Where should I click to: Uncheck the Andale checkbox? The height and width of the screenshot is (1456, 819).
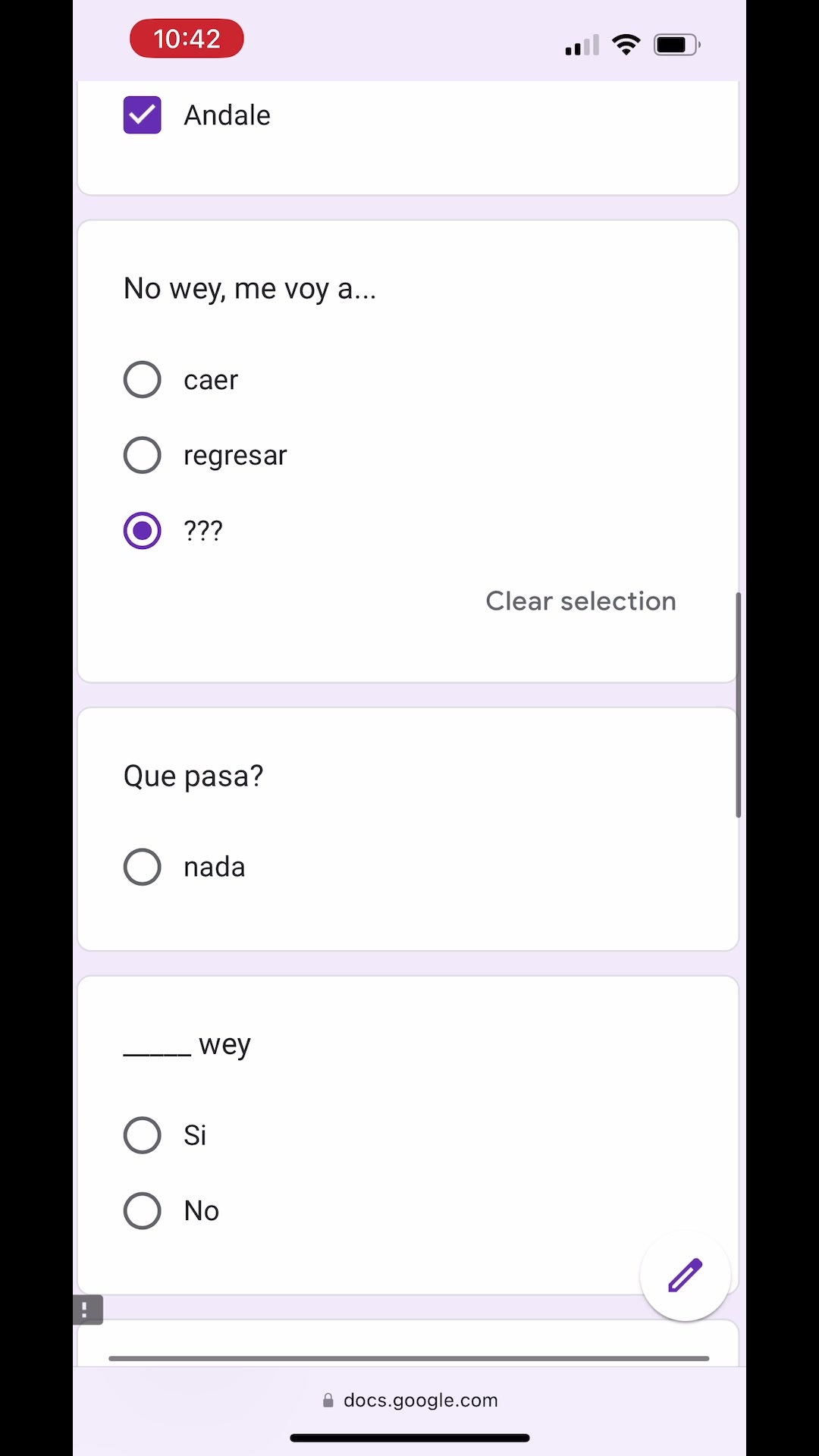click(143, 115)
